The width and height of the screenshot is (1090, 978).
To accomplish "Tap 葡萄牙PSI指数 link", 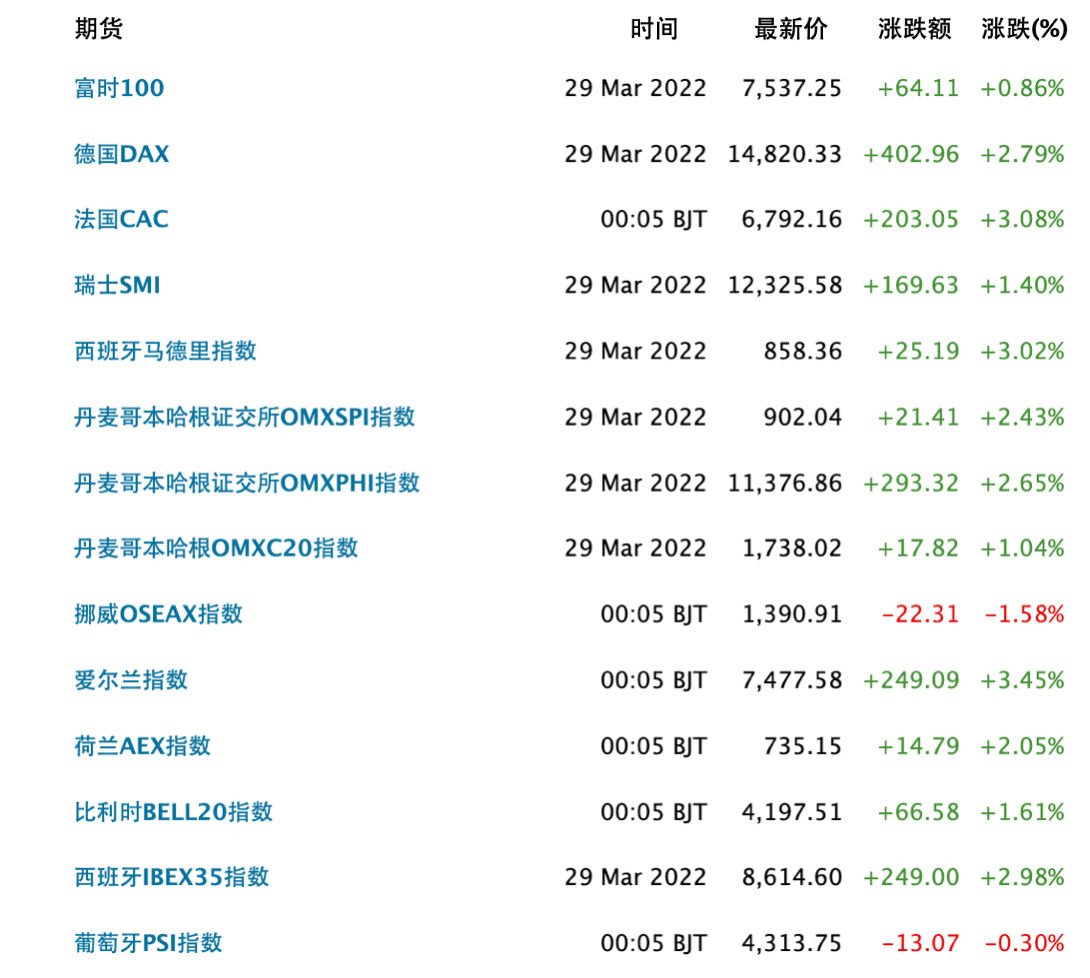I will point(148,942).
